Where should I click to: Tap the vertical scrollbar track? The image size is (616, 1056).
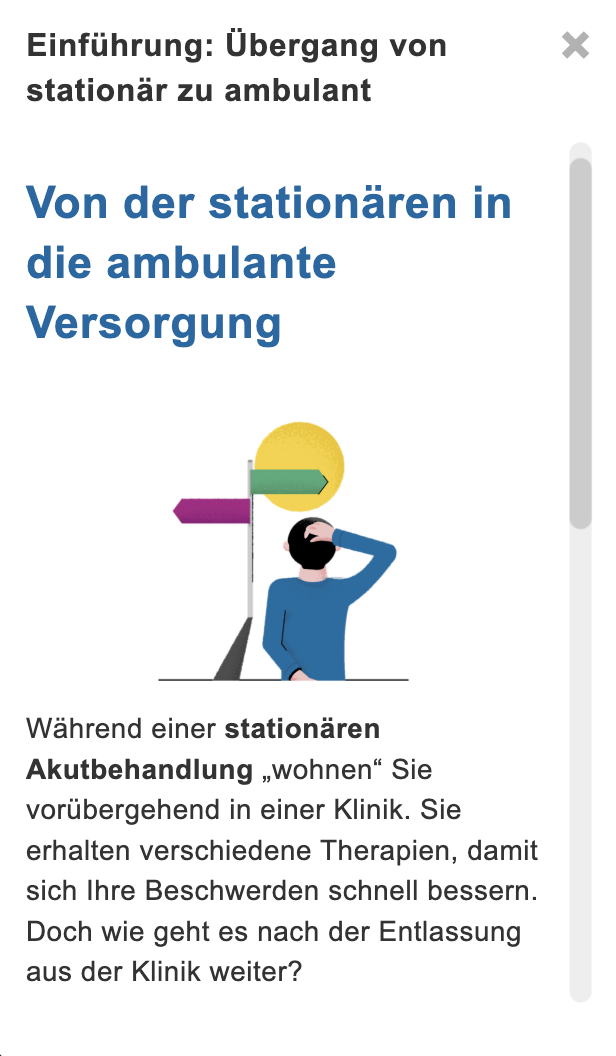pos(581,760)
